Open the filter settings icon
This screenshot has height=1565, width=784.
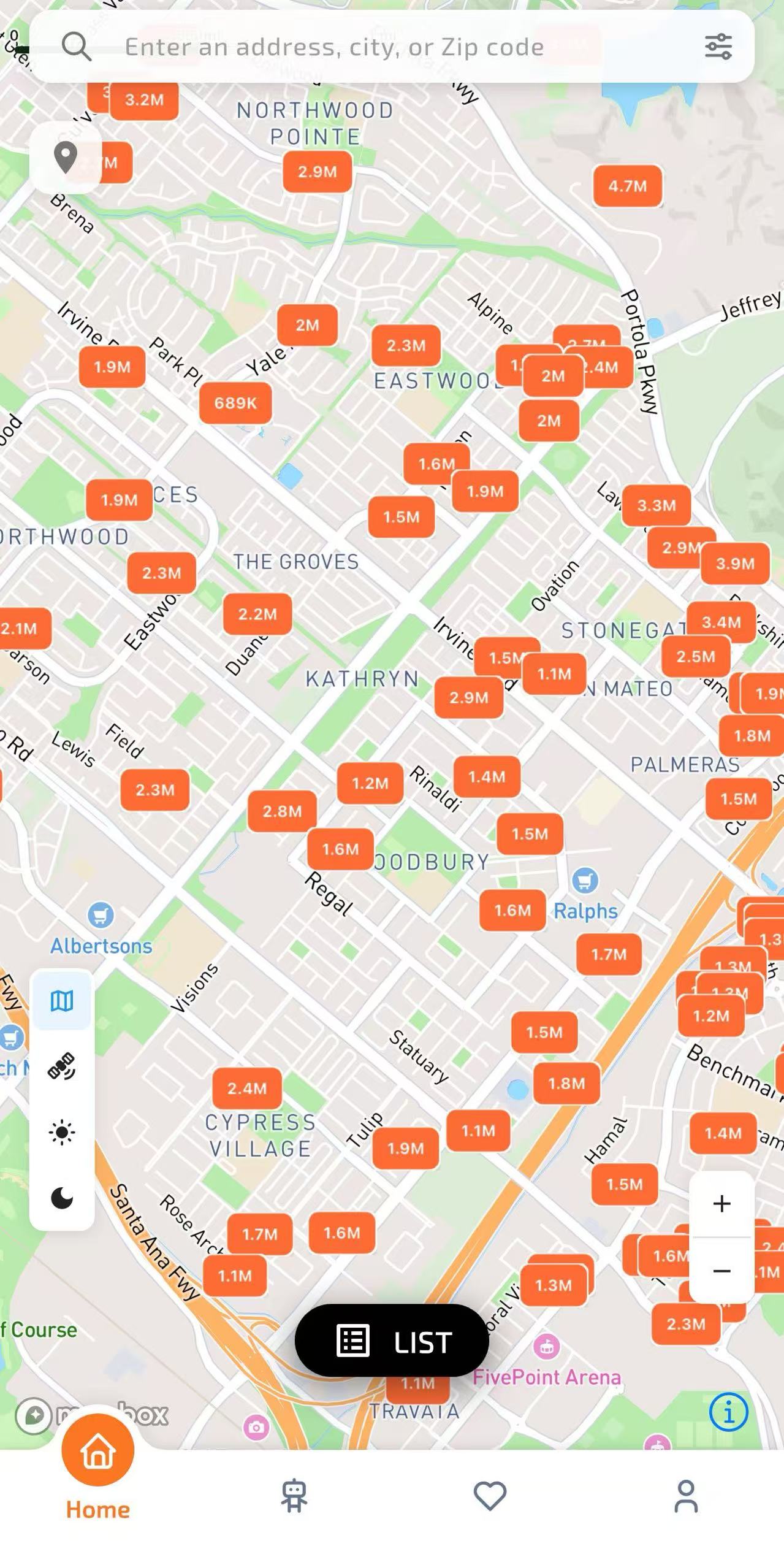tap(718, 47)
